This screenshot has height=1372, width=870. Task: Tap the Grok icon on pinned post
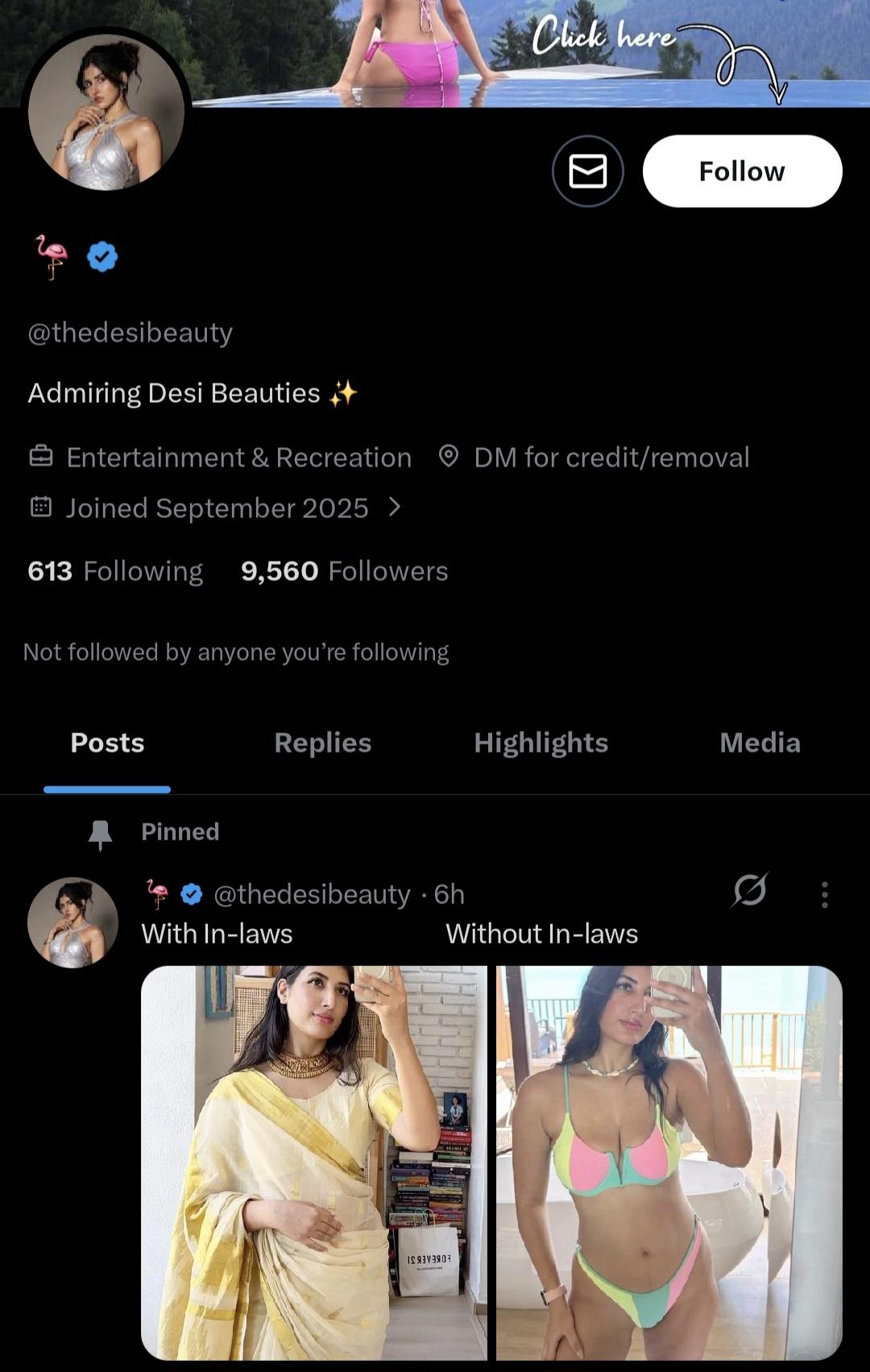750,890
